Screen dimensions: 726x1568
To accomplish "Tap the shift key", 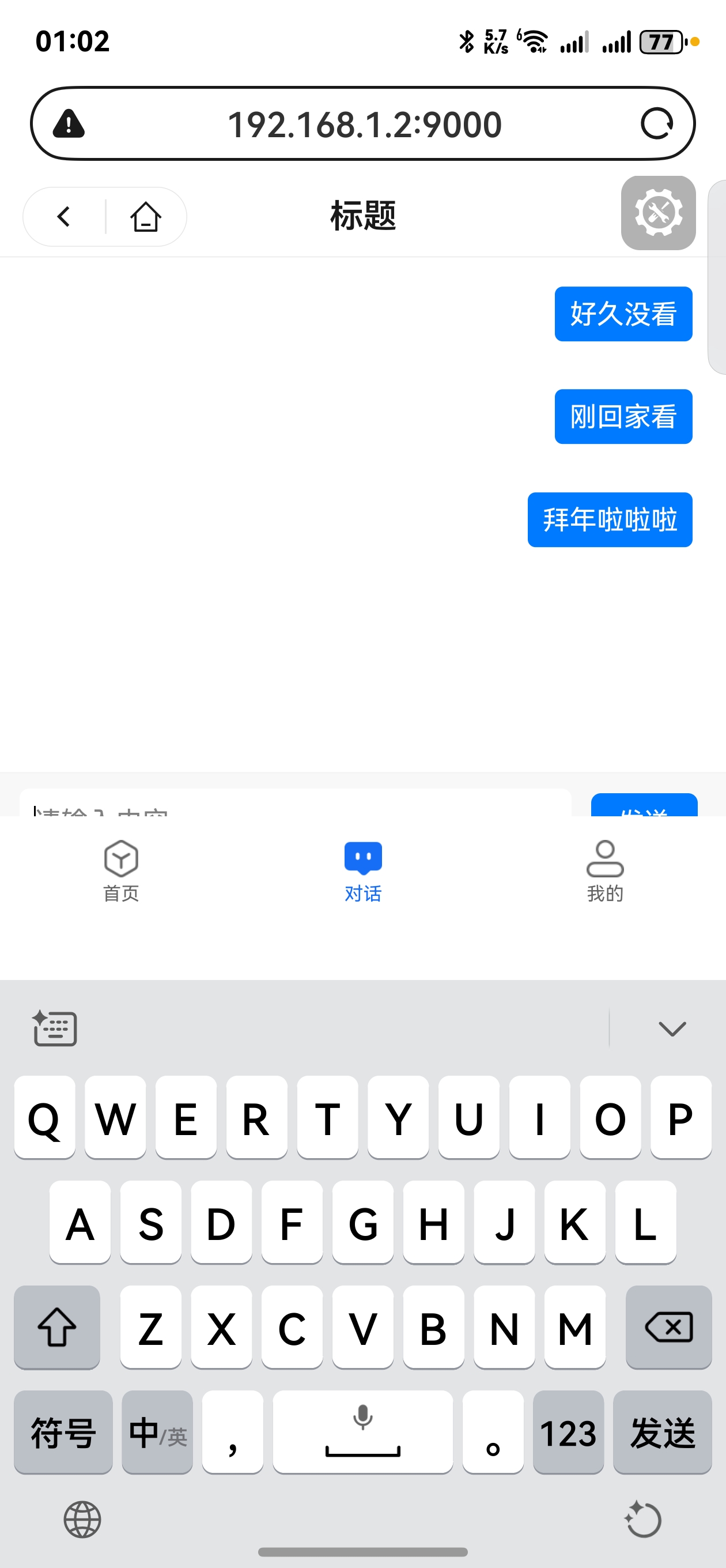I will pos(57,1327).
